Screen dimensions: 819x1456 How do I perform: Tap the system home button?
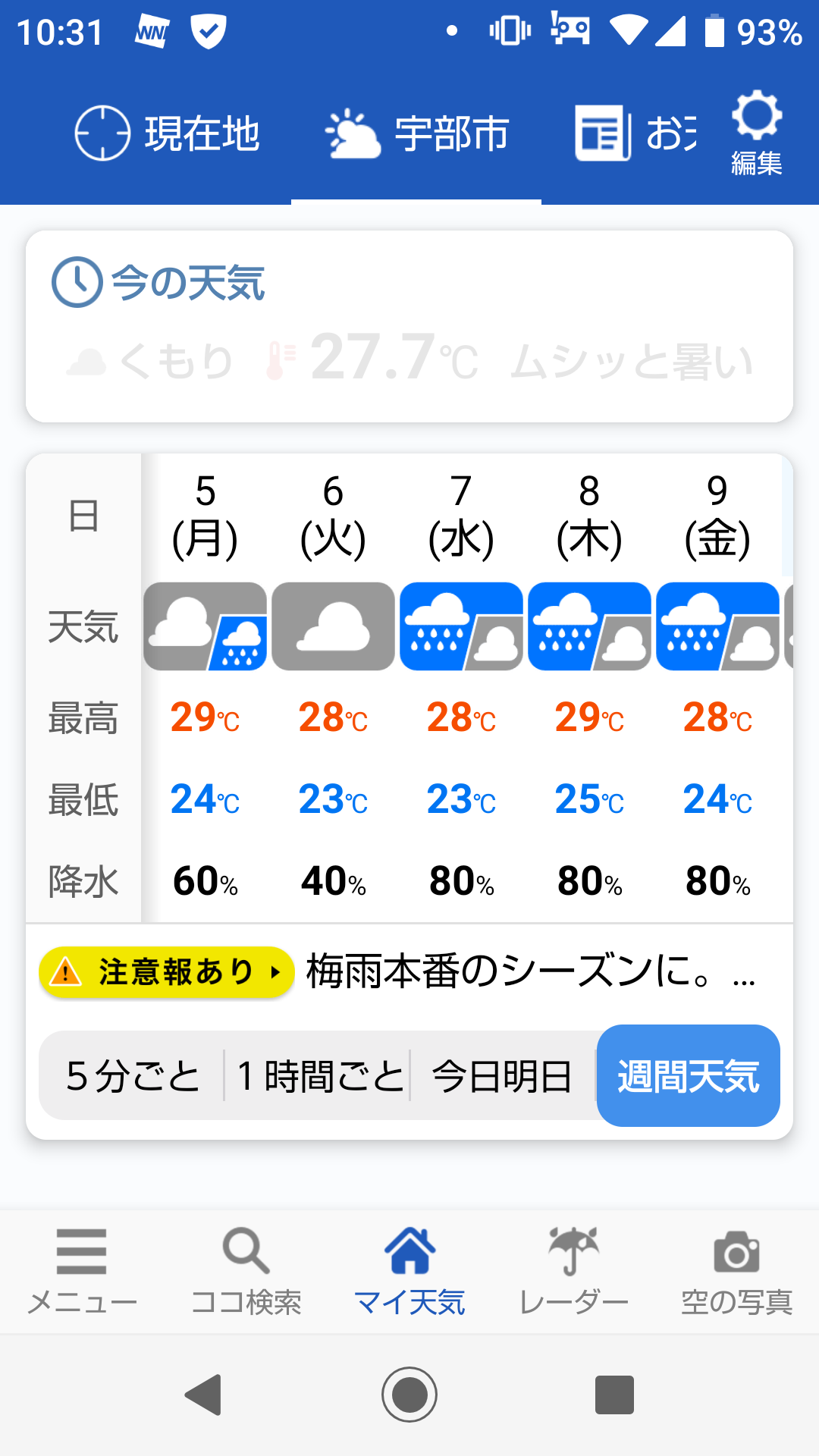tap(409, 1395)
